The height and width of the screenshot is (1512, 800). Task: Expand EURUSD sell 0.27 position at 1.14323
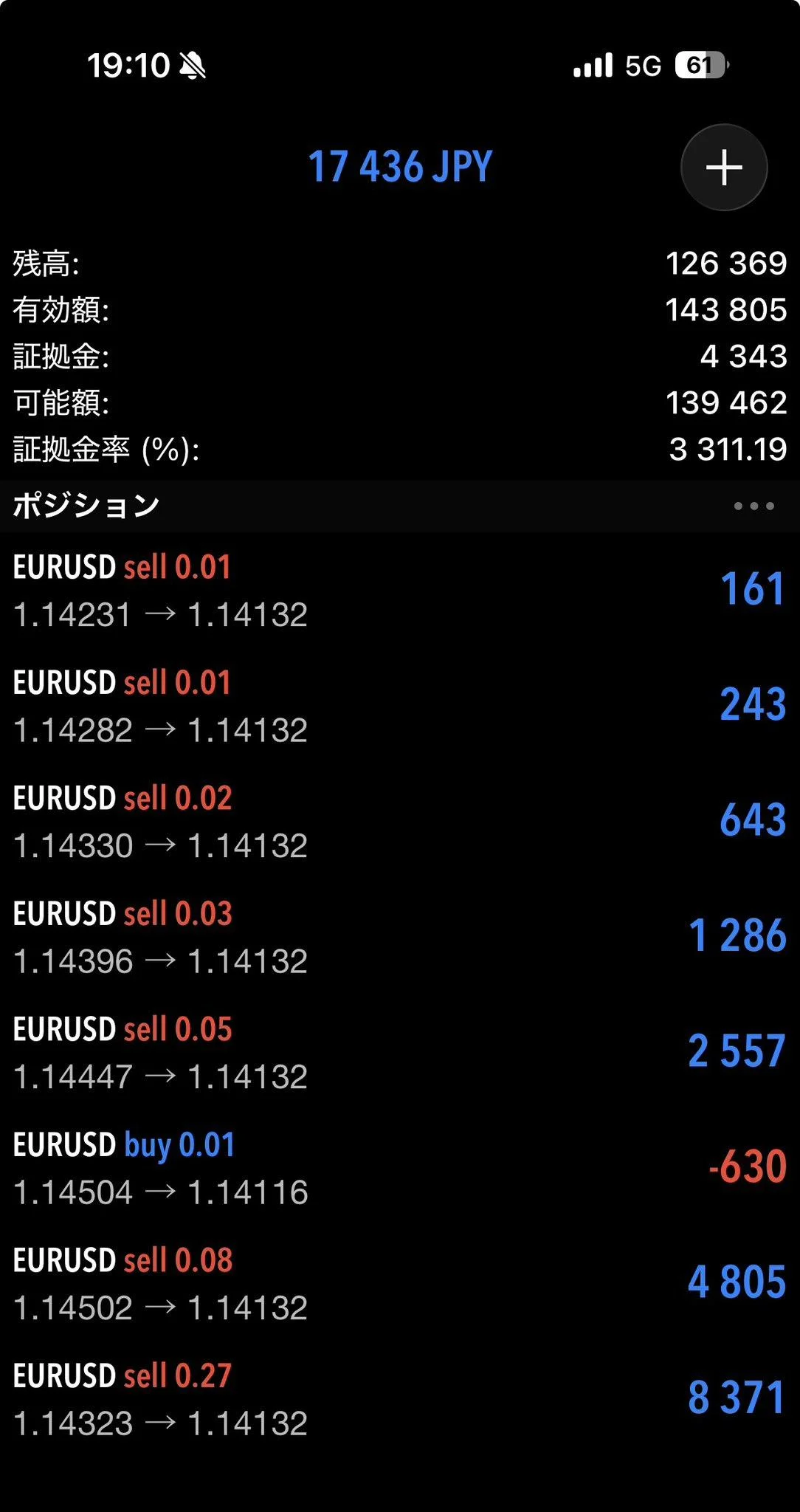tap(400, 1398)
